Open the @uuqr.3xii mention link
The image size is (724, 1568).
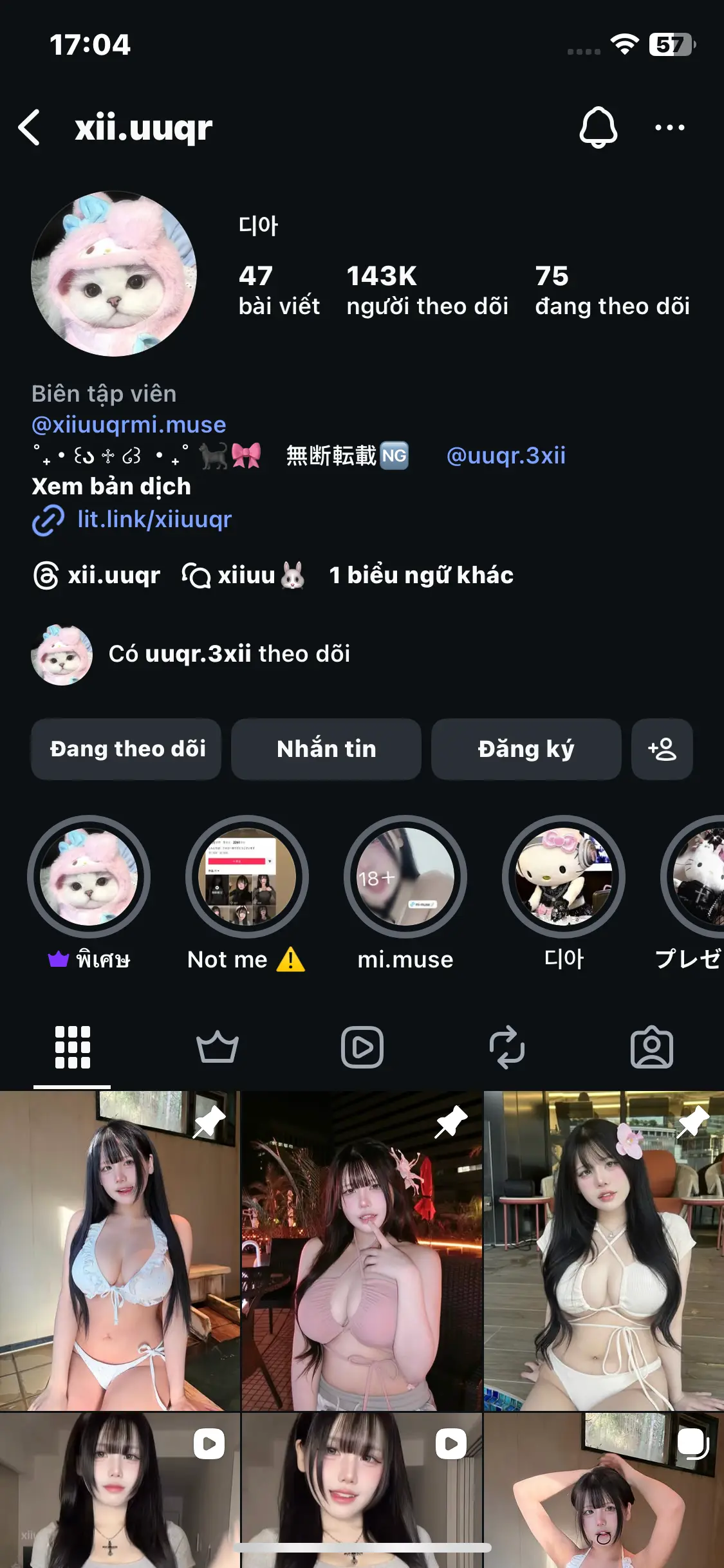click(506, 456)
